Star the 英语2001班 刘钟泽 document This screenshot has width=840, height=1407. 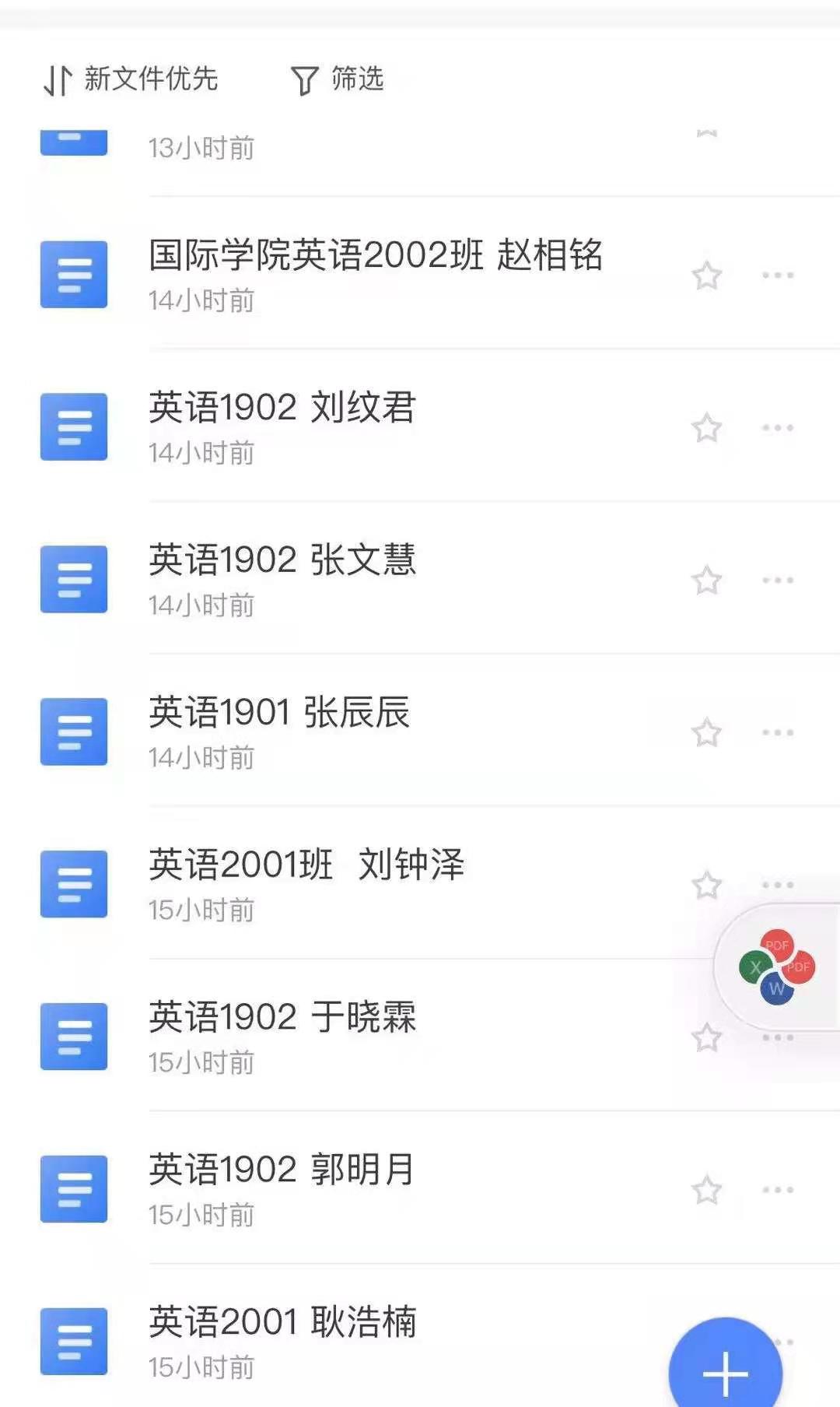[x=707, y=886]
